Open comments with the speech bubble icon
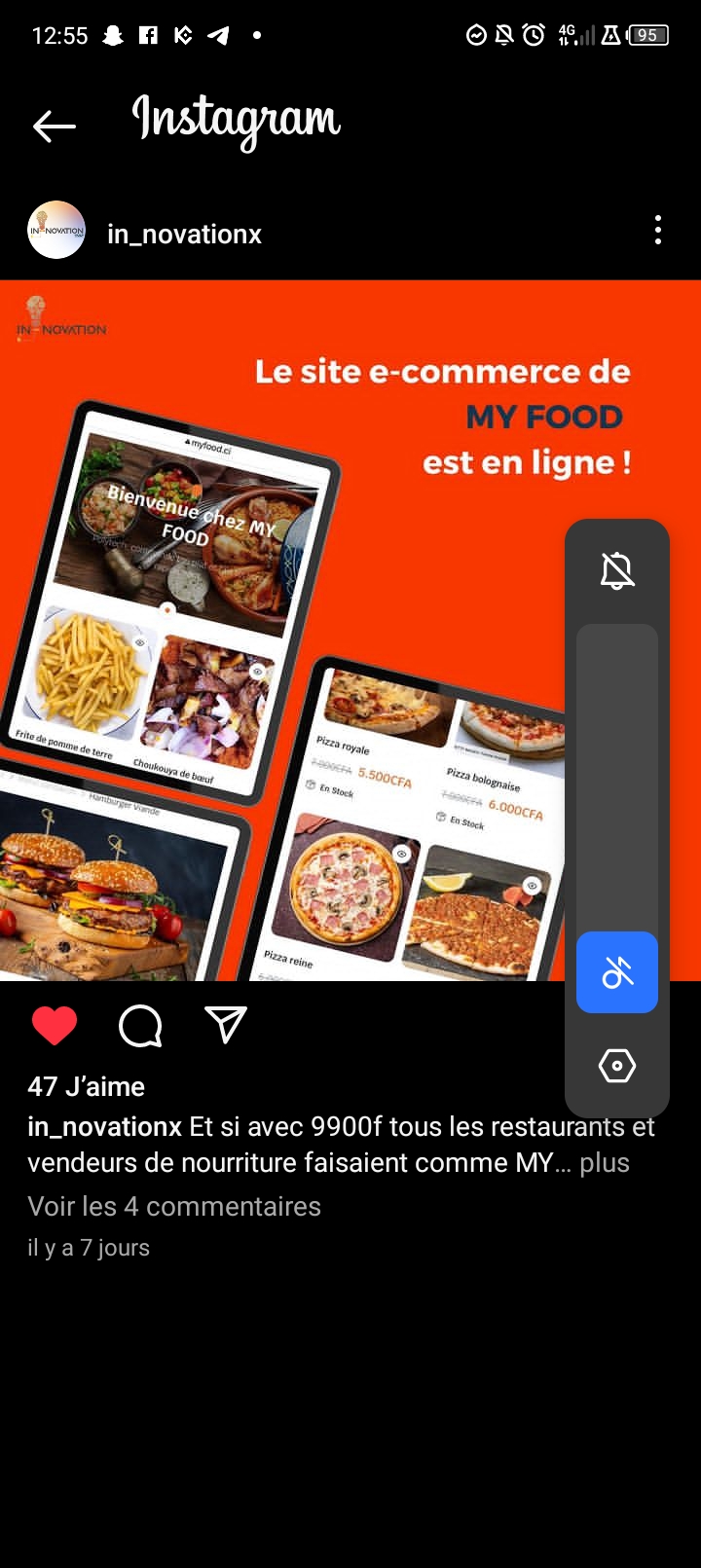The height and width of the screenshot is (1568, 701). pos(140,1026)
